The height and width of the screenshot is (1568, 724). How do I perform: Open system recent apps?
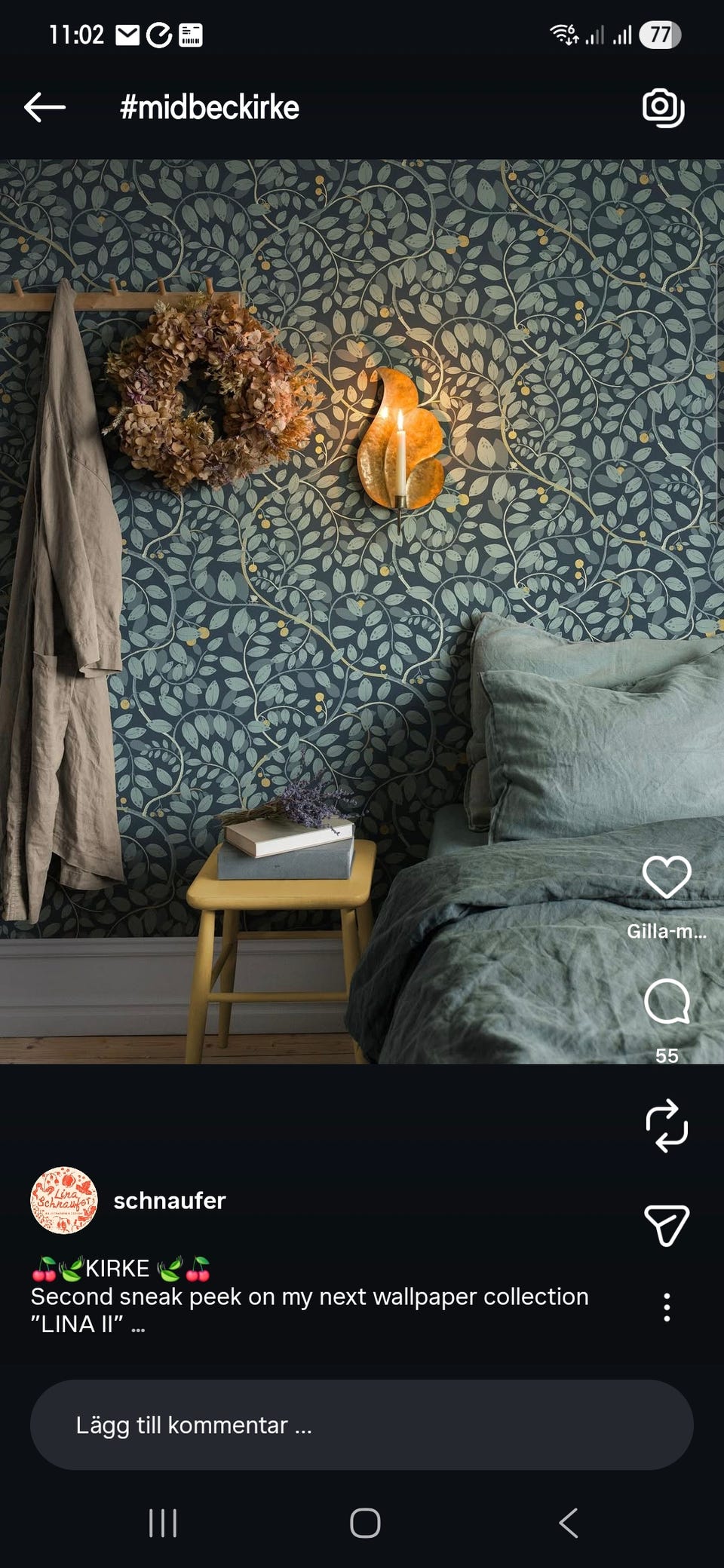click(163, 1523)
